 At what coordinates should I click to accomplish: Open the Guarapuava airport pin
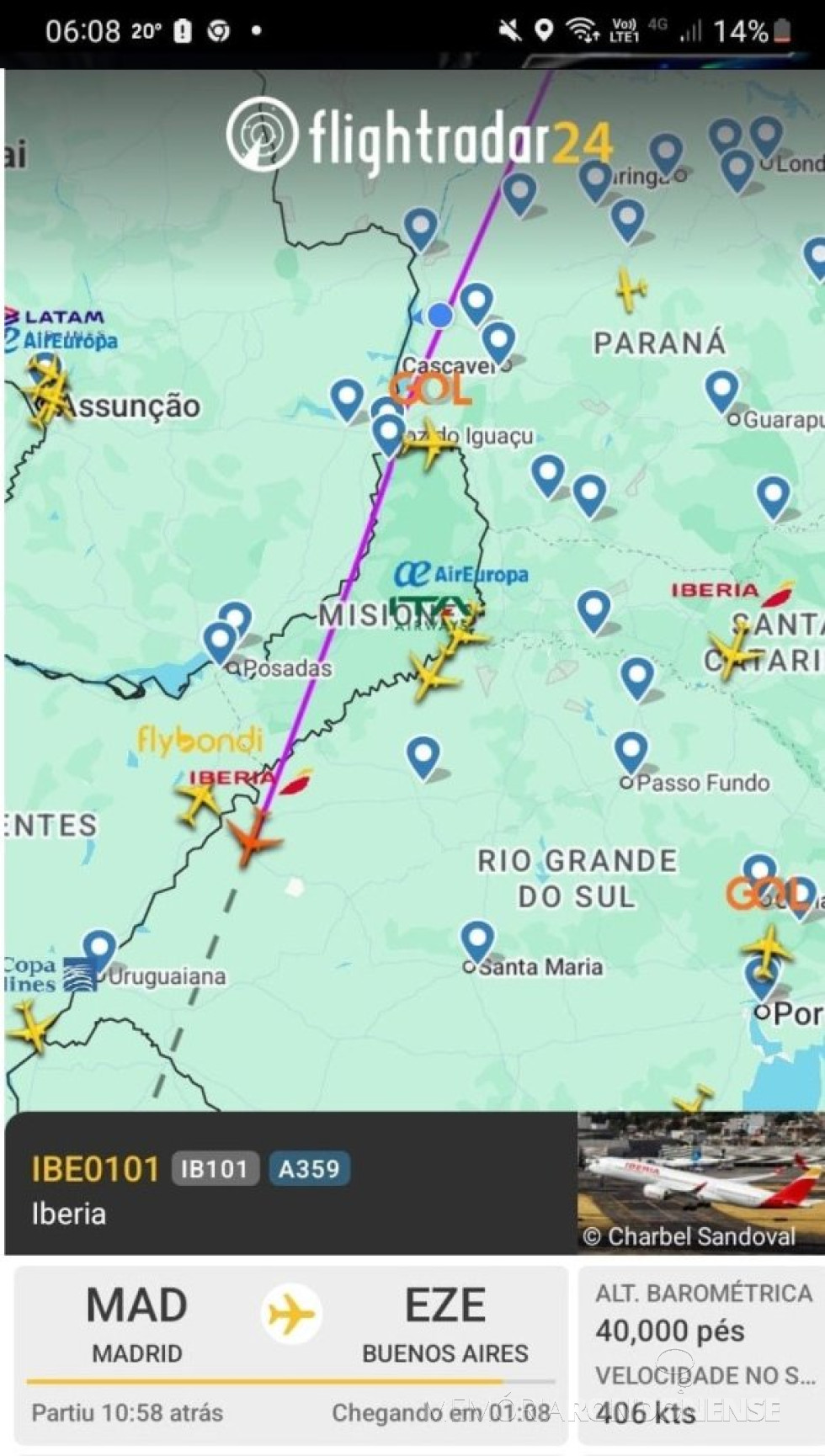(x=721, y=390)
